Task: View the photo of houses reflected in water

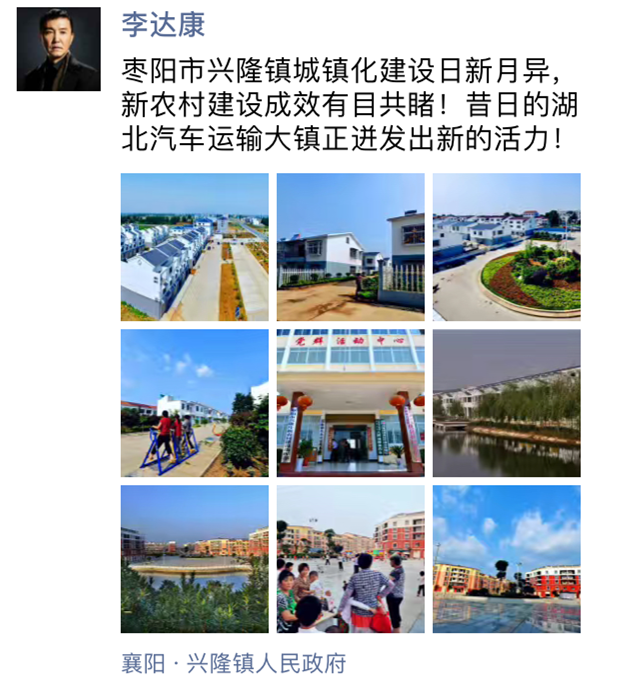Action: pos(506,403)
